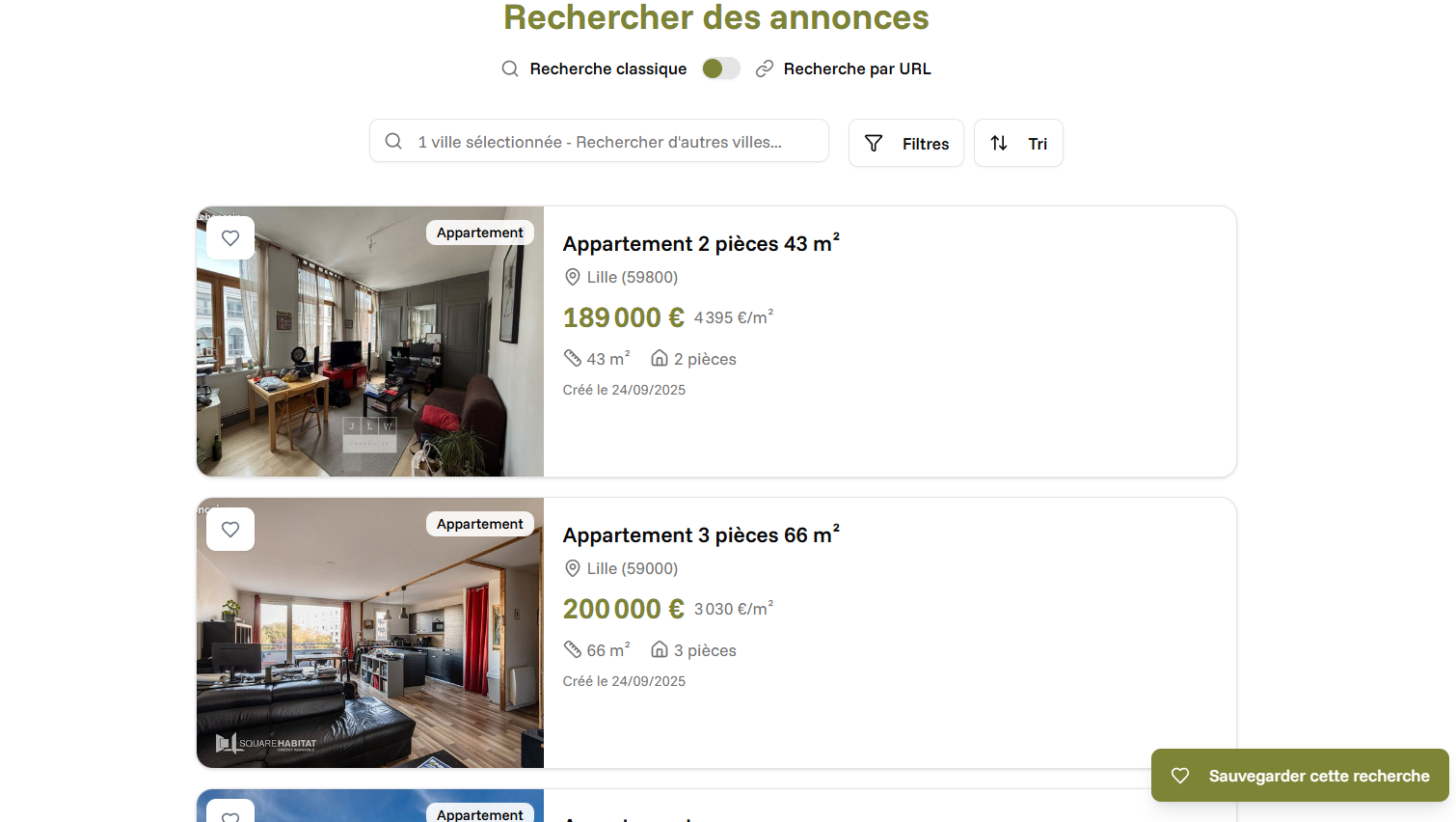The width and height of the screenshot is (1456, 822).
Task: Favorite the 3 pièces 66 m² apartment
Action: click(230, 530)
